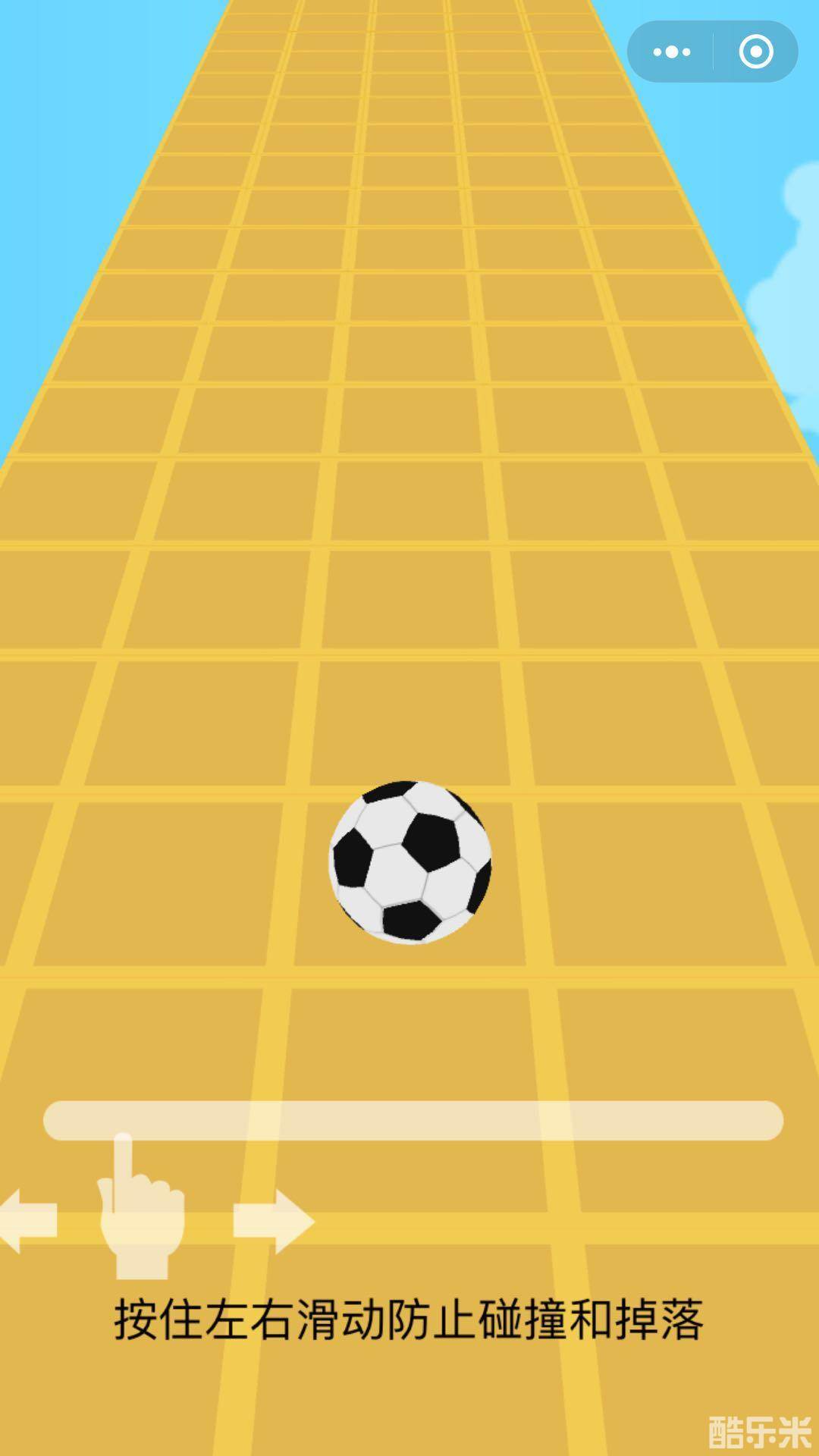
Task: Tap the horizontal slide control bar
Action: click(413, 1121)
